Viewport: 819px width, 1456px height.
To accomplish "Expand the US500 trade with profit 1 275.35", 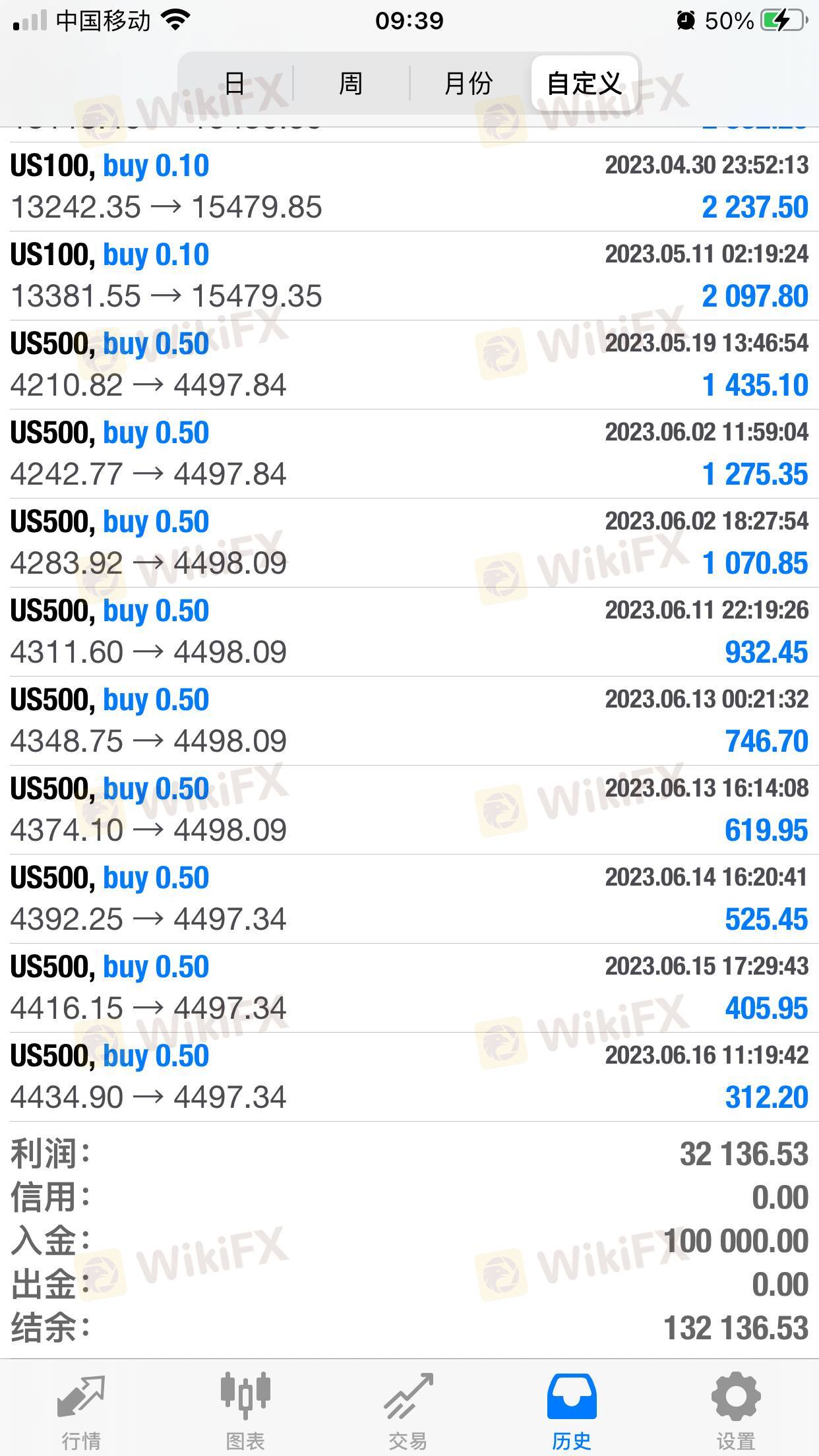I will coord(409,454).
